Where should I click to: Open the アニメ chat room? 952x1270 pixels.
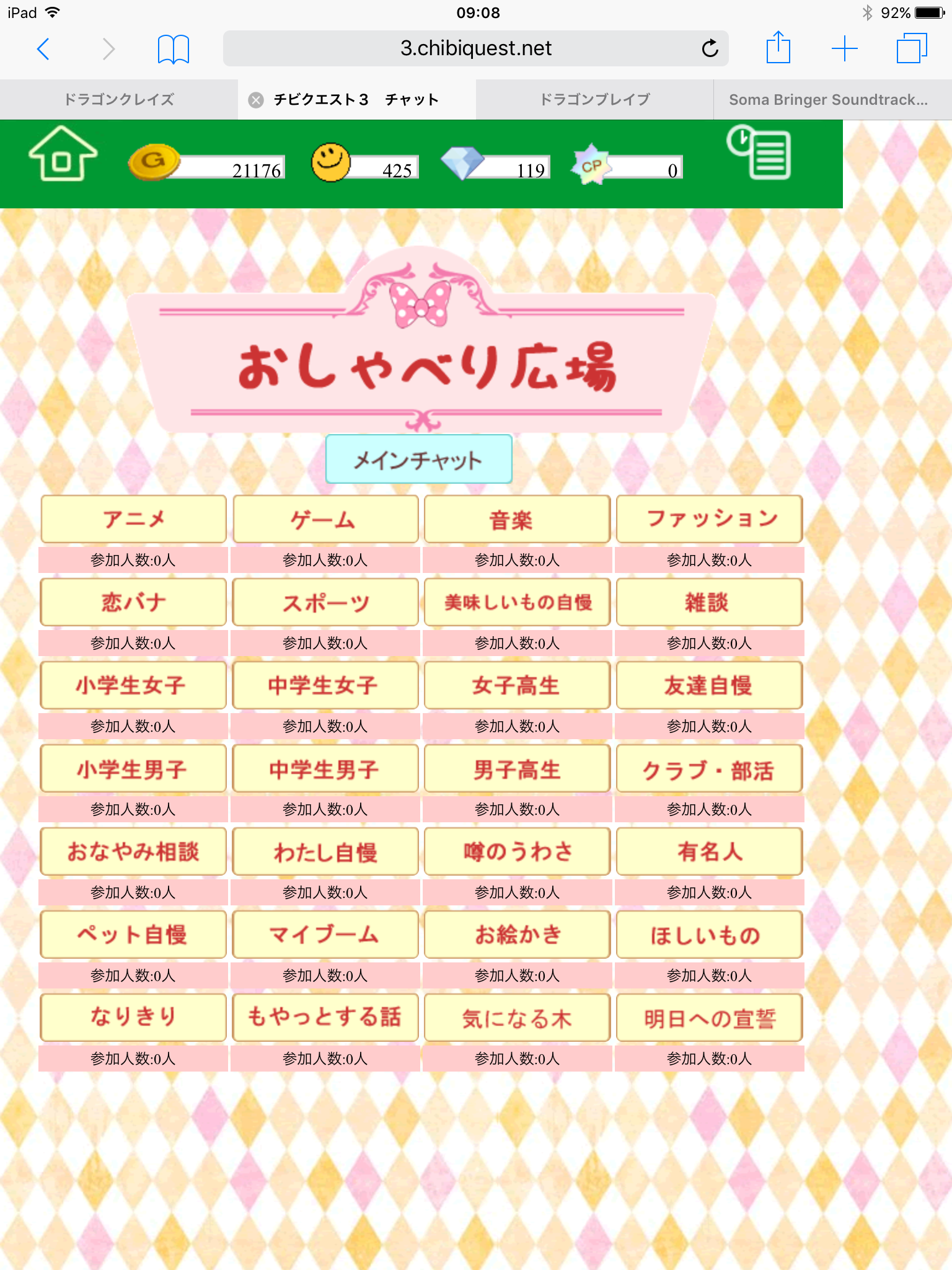(133, 520)
